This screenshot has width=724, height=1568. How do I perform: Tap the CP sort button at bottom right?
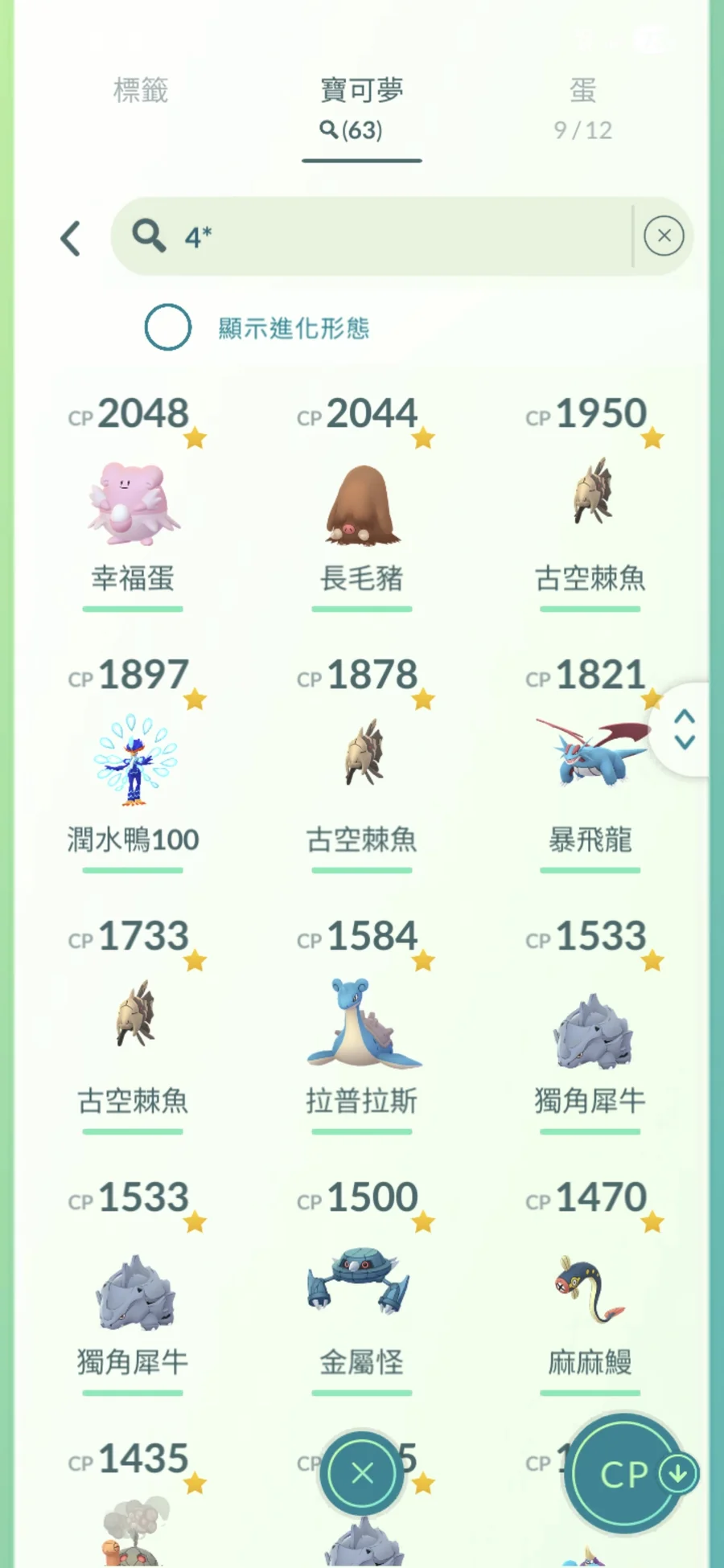point(623,1474)
